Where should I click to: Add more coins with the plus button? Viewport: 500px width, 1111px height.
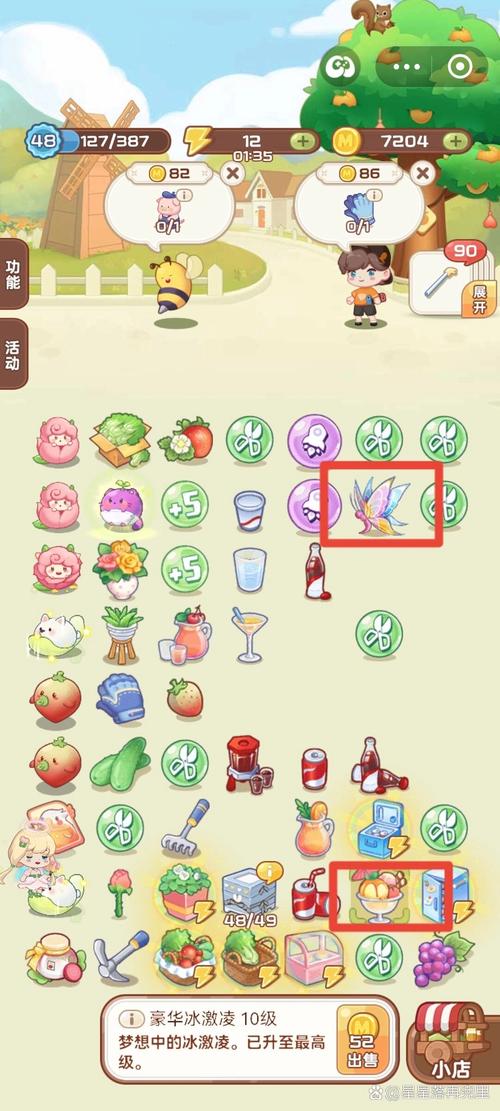[453, 141]
